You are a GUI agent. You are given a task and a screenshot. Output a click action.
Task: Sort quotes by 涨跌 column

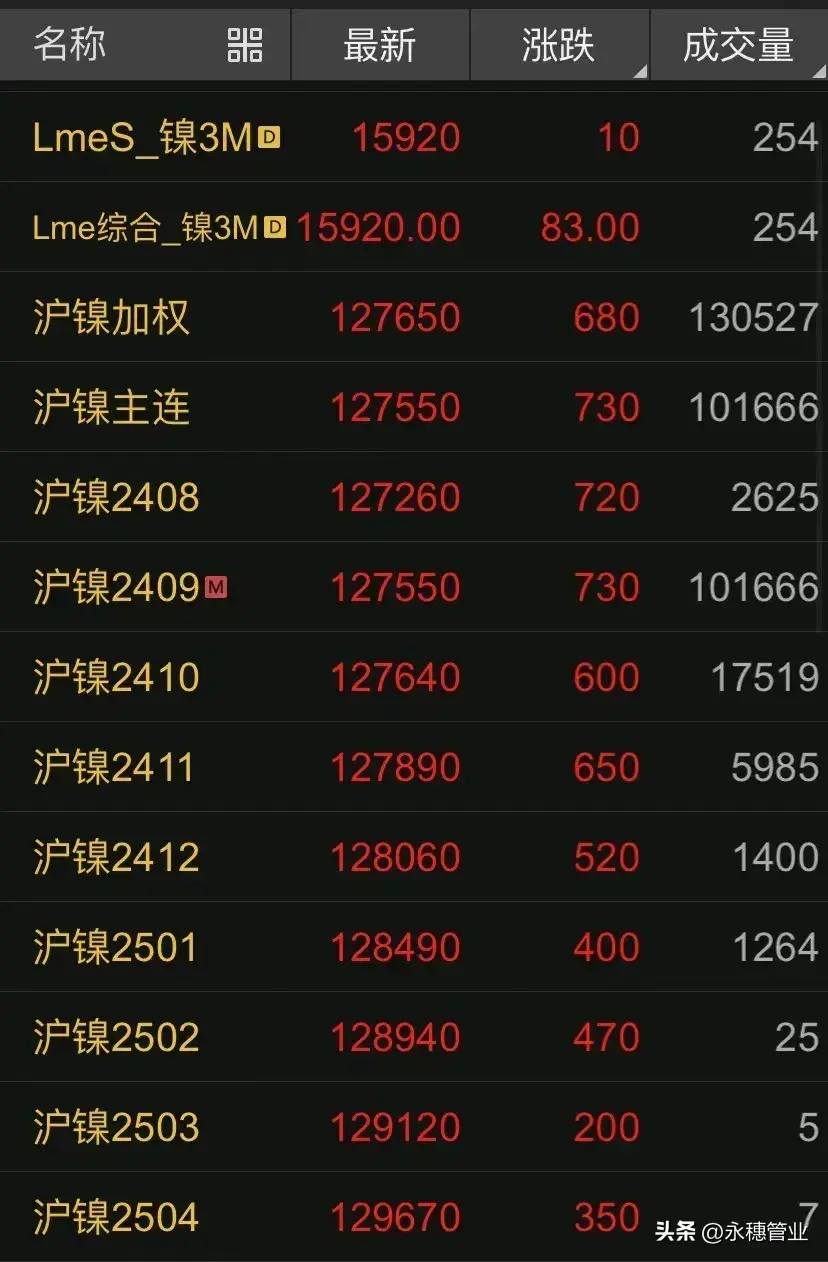tap(558, 45)
